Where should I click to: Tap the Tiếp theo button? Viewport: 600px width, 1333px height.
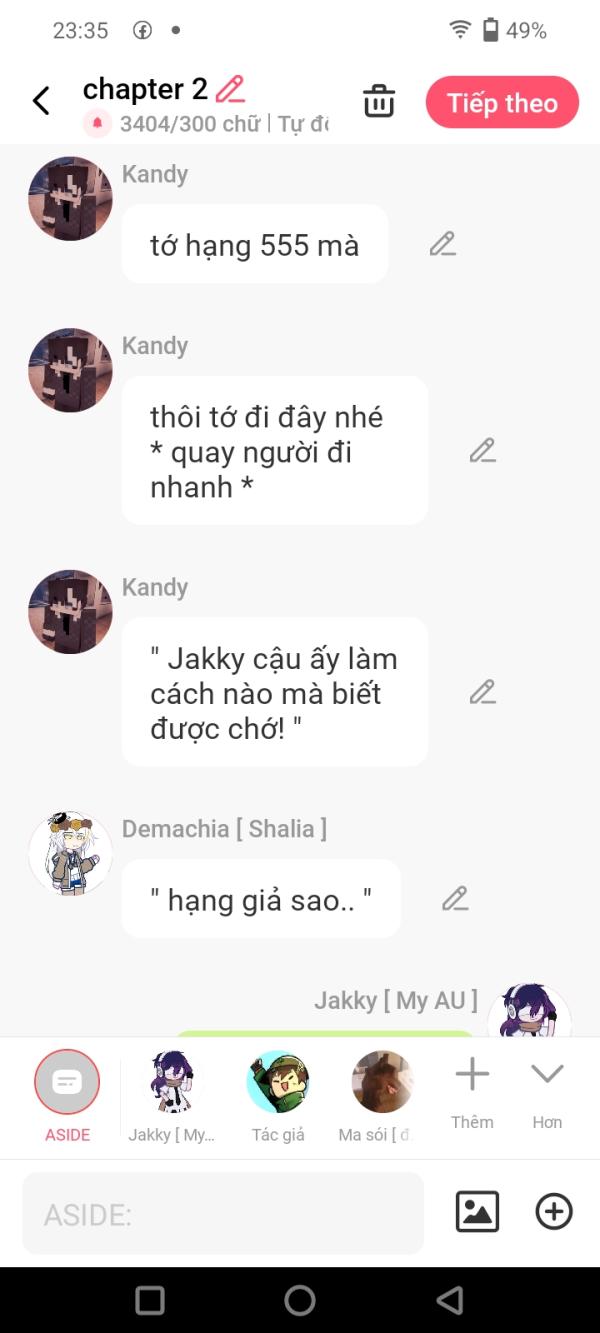pyautogui.click(x=502, y=102)
